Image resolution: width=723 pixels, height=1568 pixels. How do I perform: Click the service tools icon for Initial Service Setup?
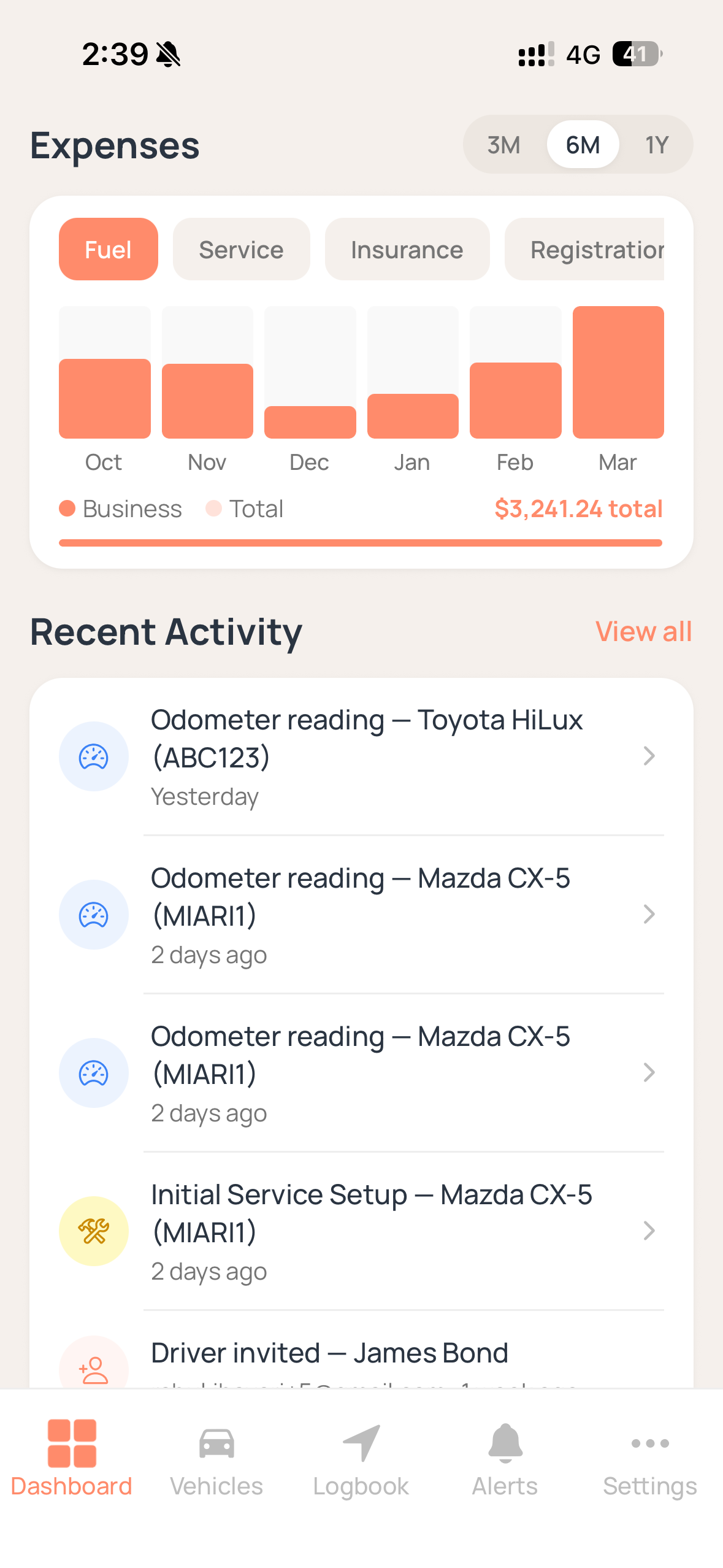[x=93, y=1231]
